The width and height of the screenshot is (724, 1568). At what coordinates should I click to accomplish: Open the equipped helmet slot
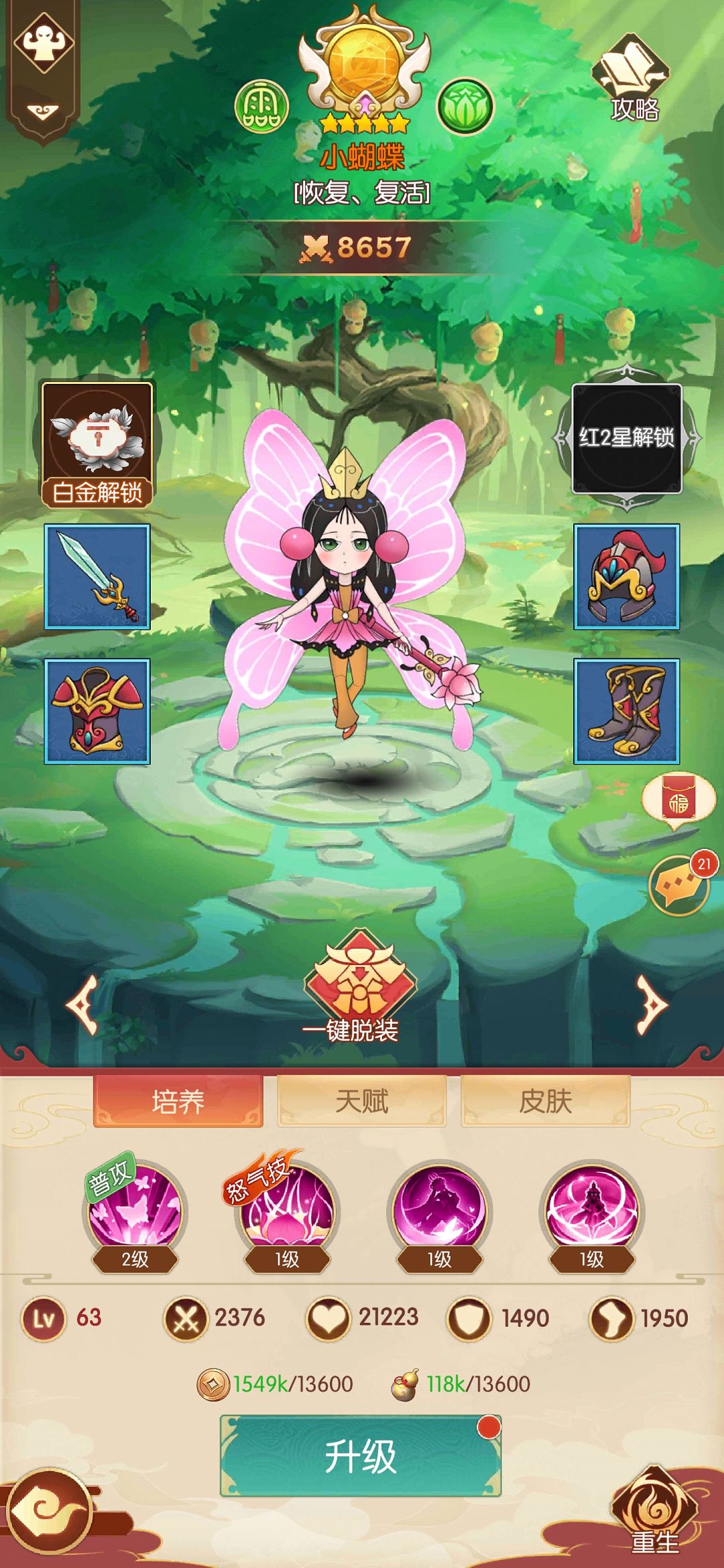click(627, 577)
